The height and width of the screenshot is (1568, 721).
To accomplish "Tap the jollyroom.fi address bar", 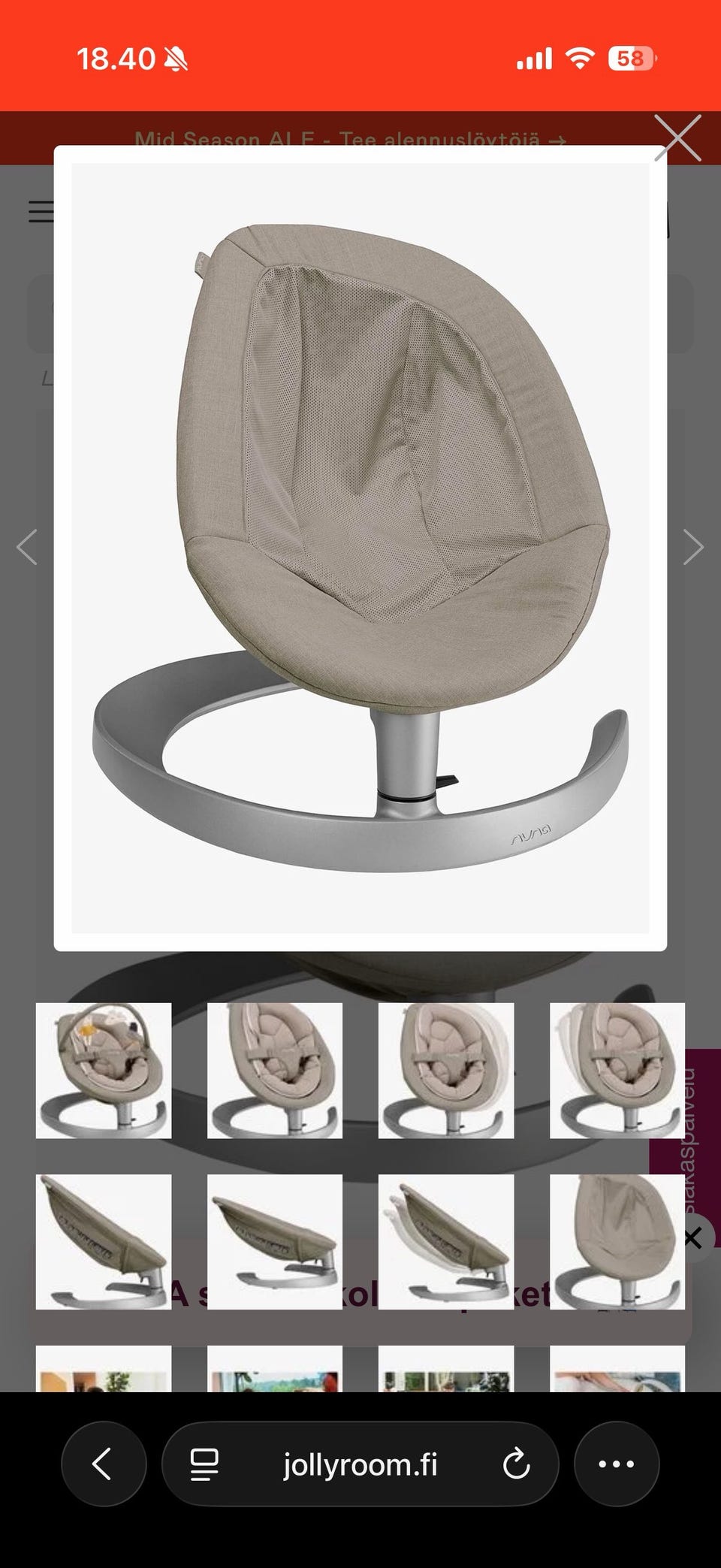I will [360, 1464].
